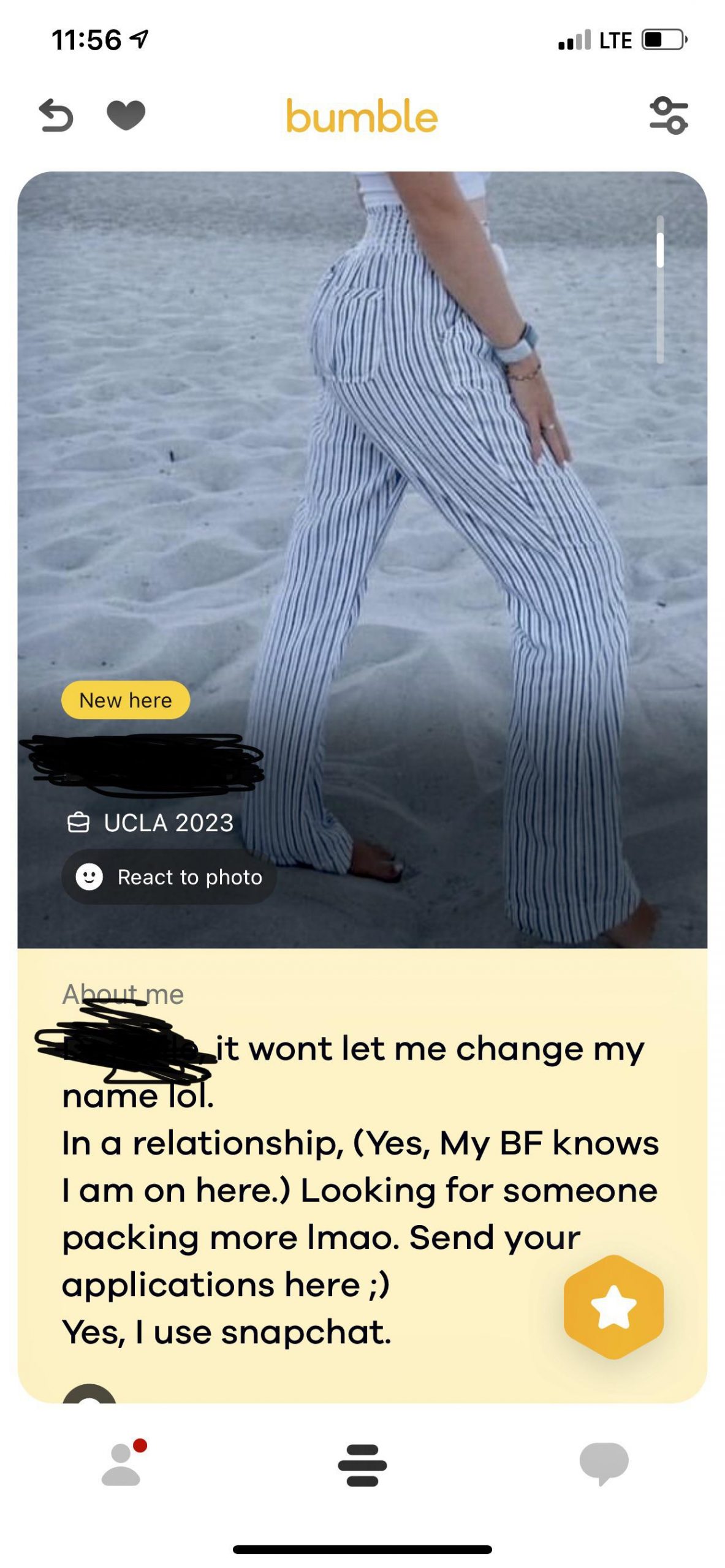Viewport: 725px width, 1568px height.
Task: Open the heart icon in top bar
Action: click(x=126, y=115)
